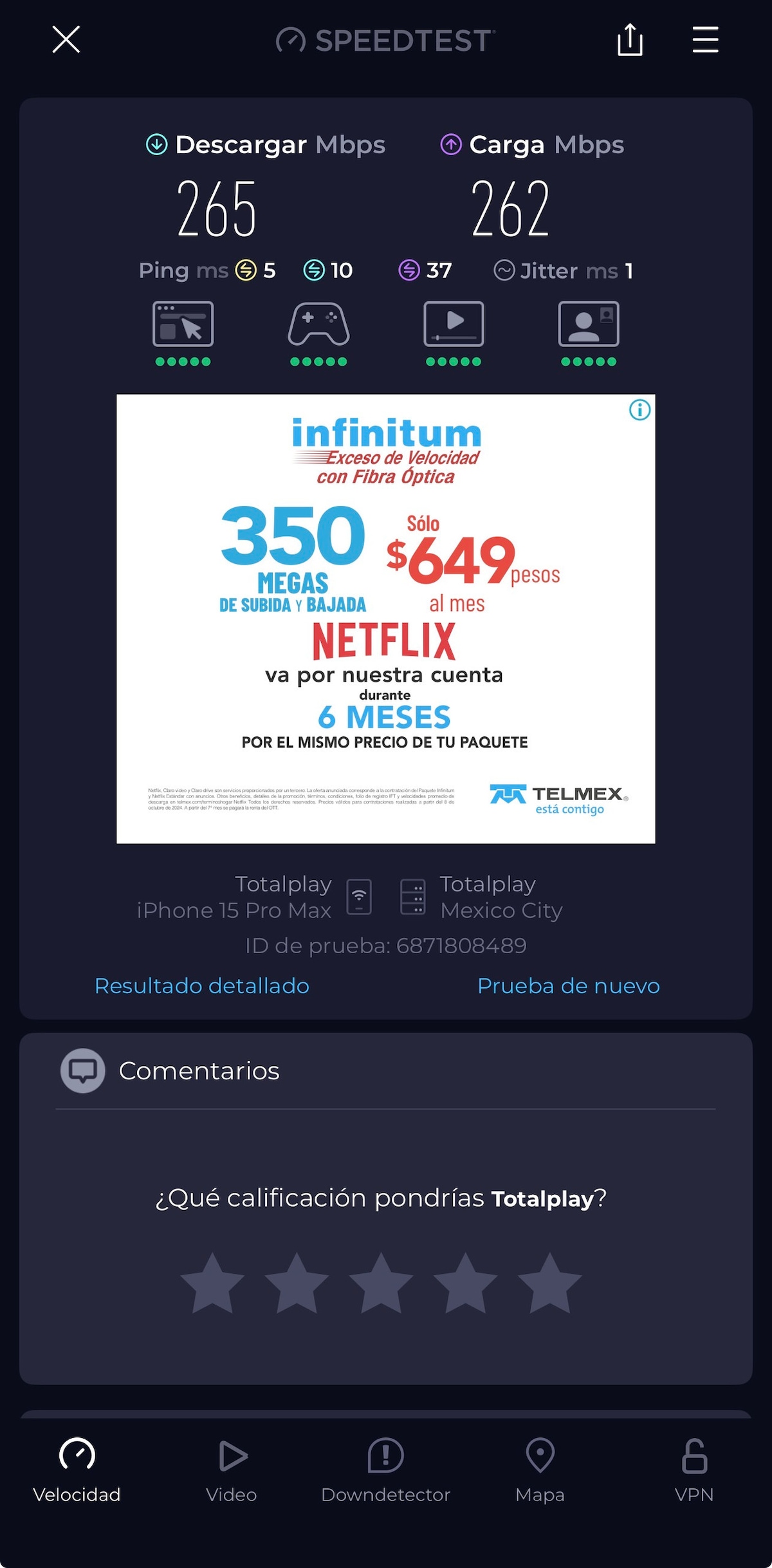Open the Infinitum Telmex ad banner
Viewport: 772px width, 1568px height.
coord(385,618)
